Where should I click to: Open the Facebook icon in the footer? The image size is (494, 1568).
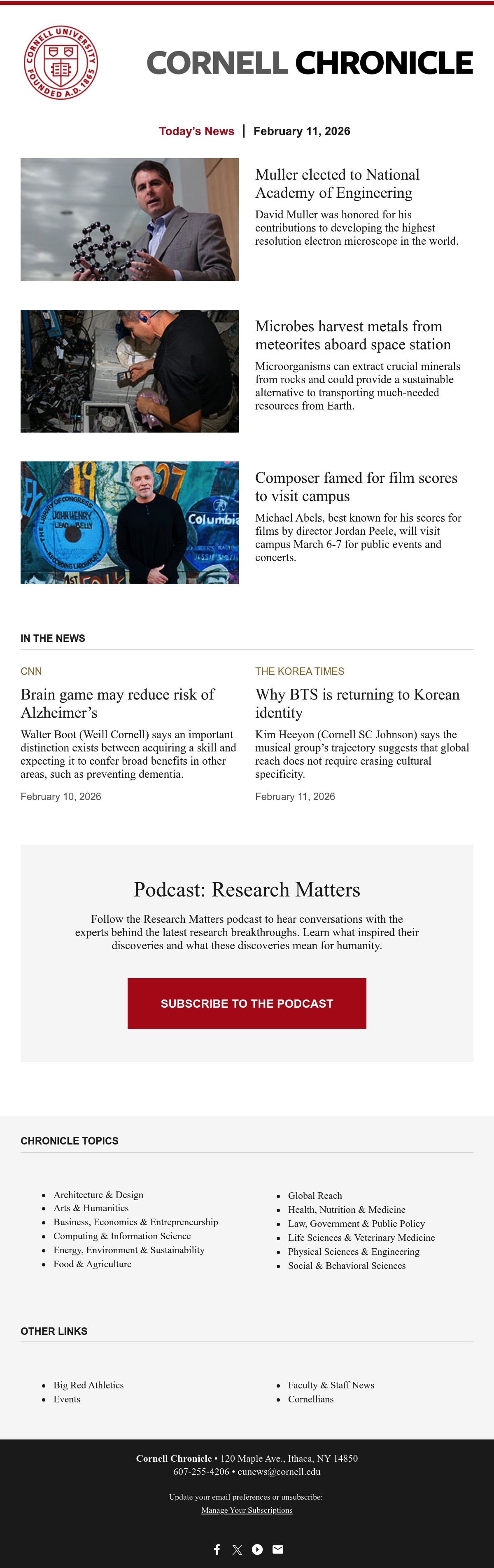(217, 1549)
